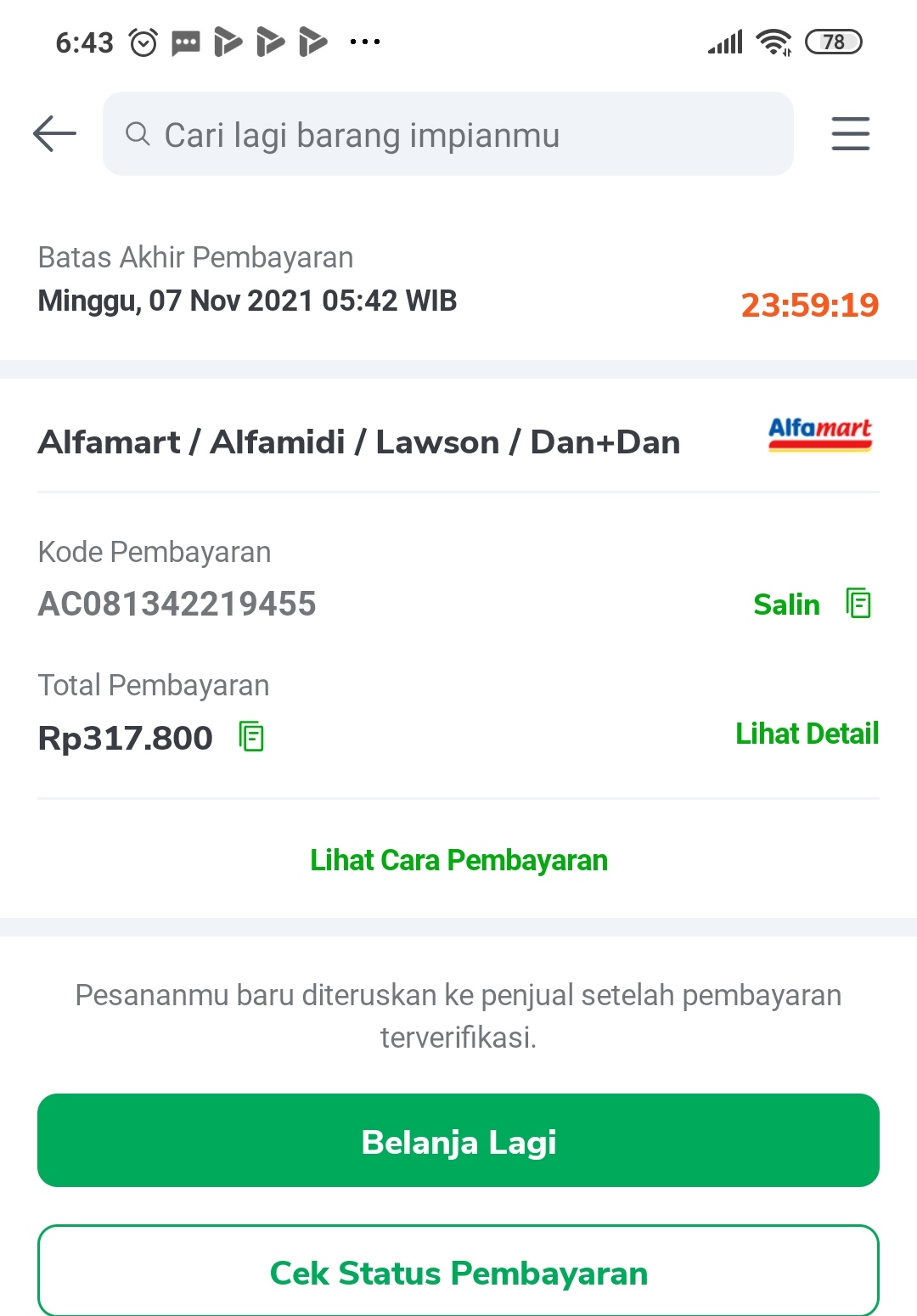Copy payment code with Salin

pyautogui.click(x=811, y=605)
